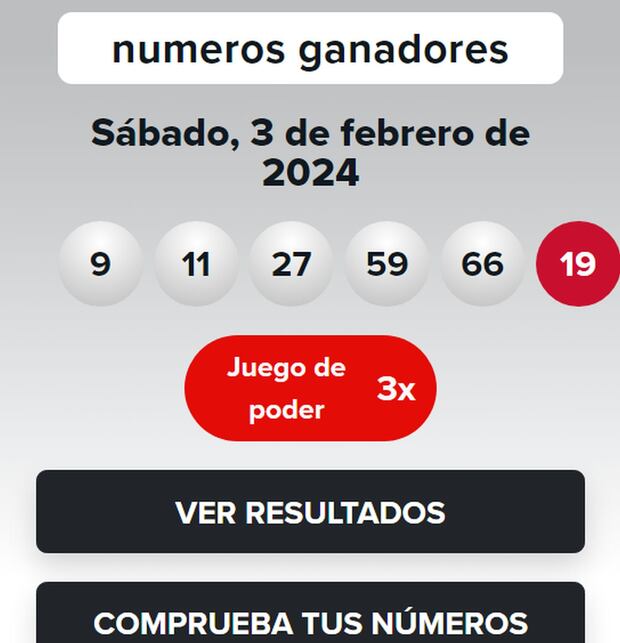The width and height of the screenshot is (620, 643).
Task: Open COMPRUEBA TUS NÚMEROS
Action: point(310,618)
